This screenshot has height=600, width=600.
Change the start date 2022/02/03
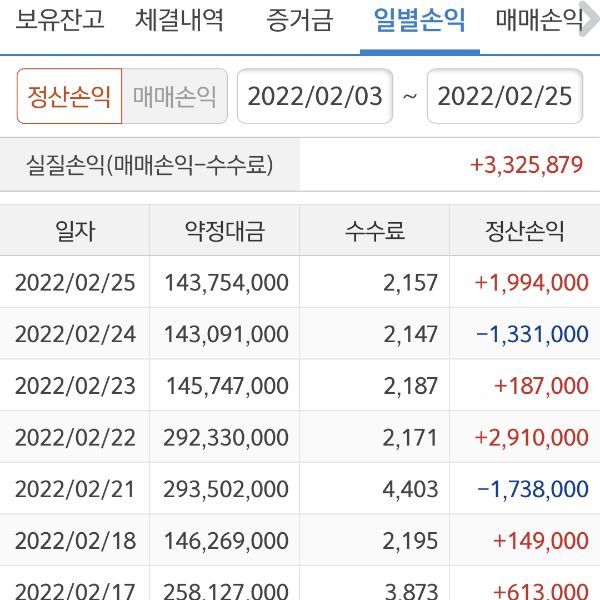[x=315, y=96]
